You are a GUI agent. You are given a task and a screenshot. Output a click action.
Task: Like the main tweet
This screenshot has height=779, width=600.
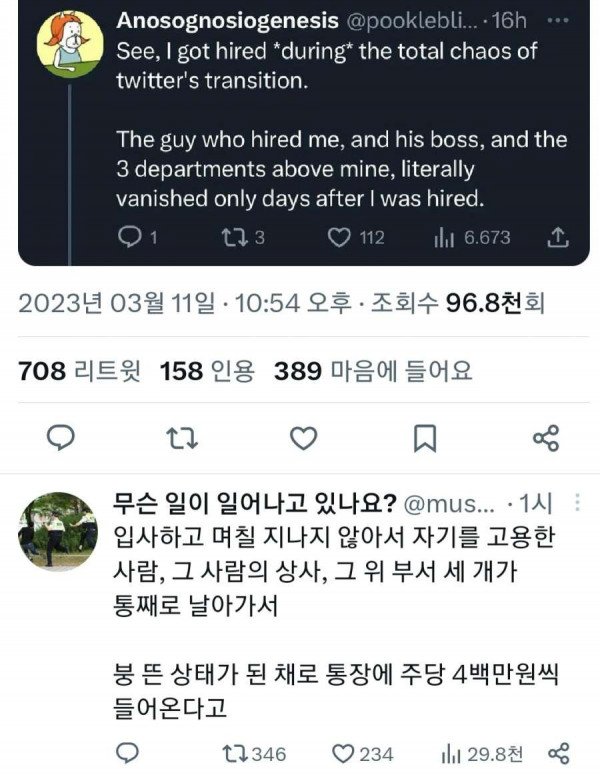(303, 437)
